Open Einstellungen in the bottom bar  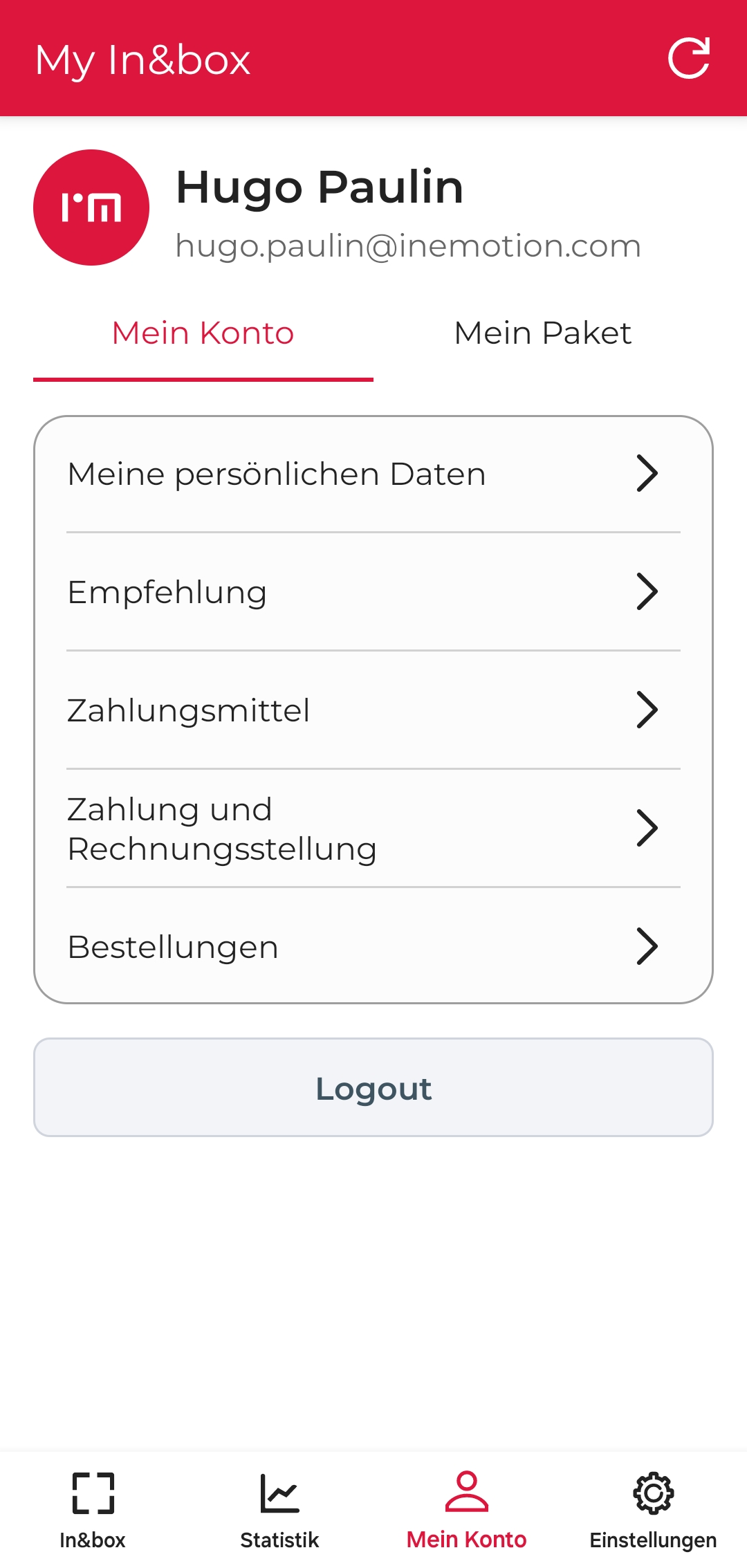653,1509
